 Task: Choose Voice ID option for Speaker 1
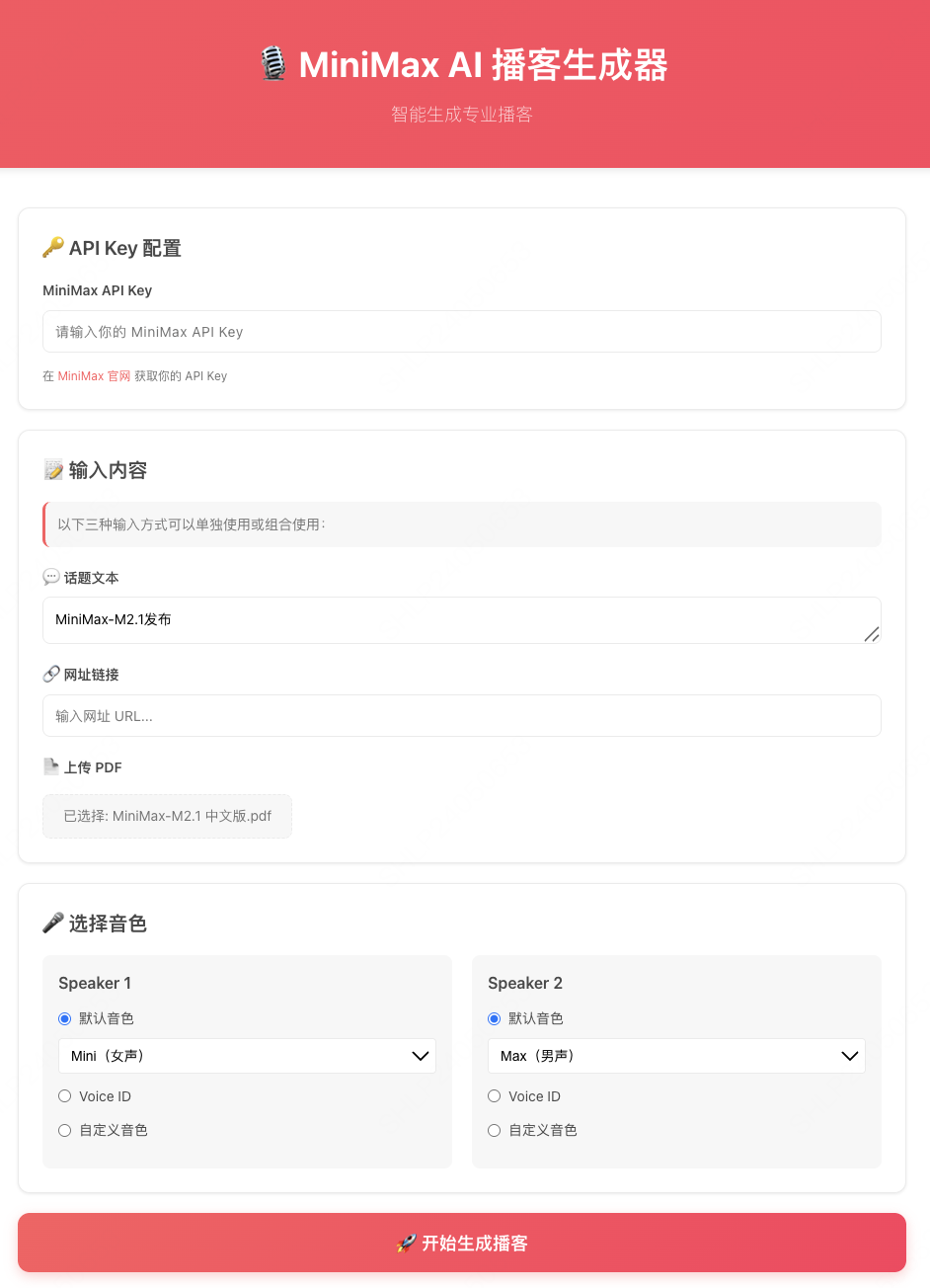pyautogui.click(x=65, y=1096)
